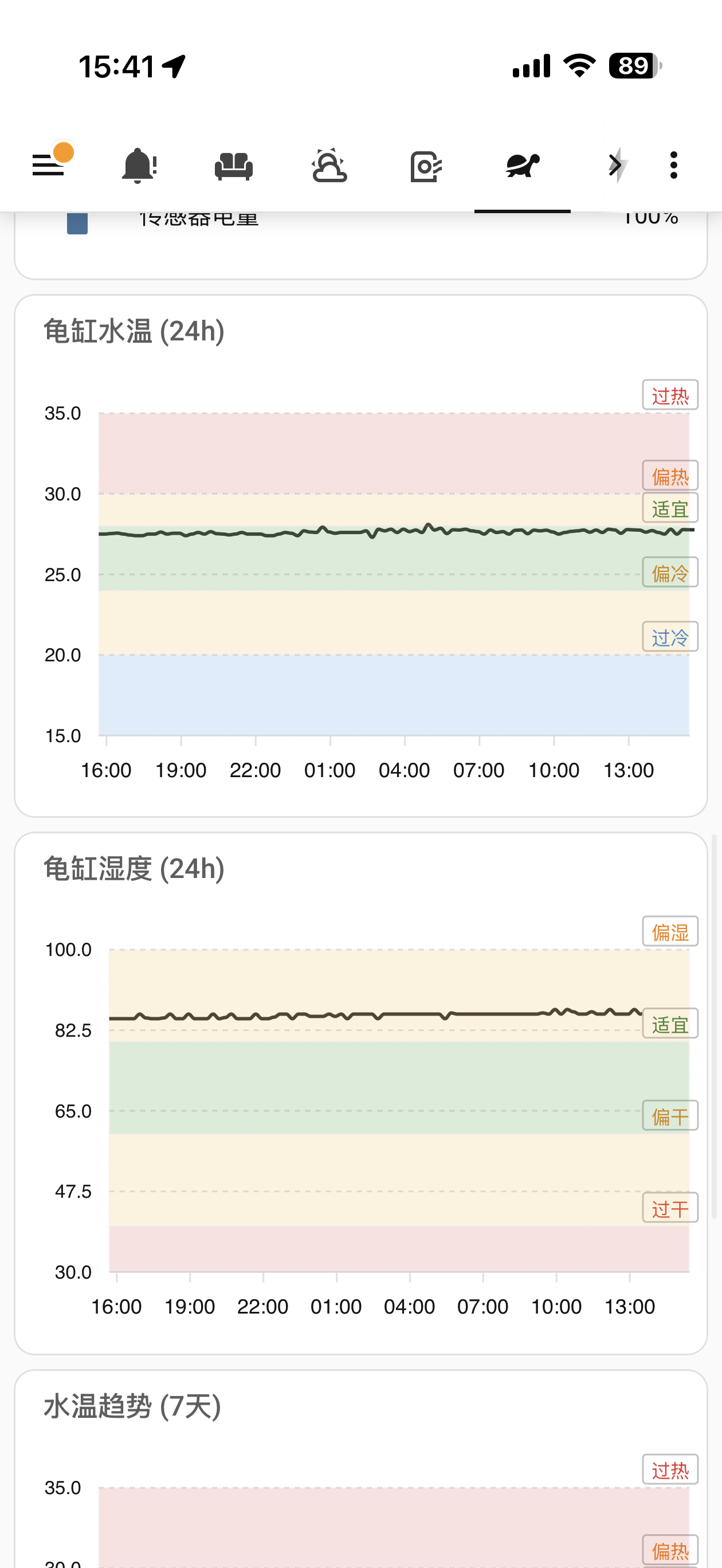Open the appliance dashboard icon
Image resolution: width=722 pixels, height=1568 pixels.
click(426, 166)
